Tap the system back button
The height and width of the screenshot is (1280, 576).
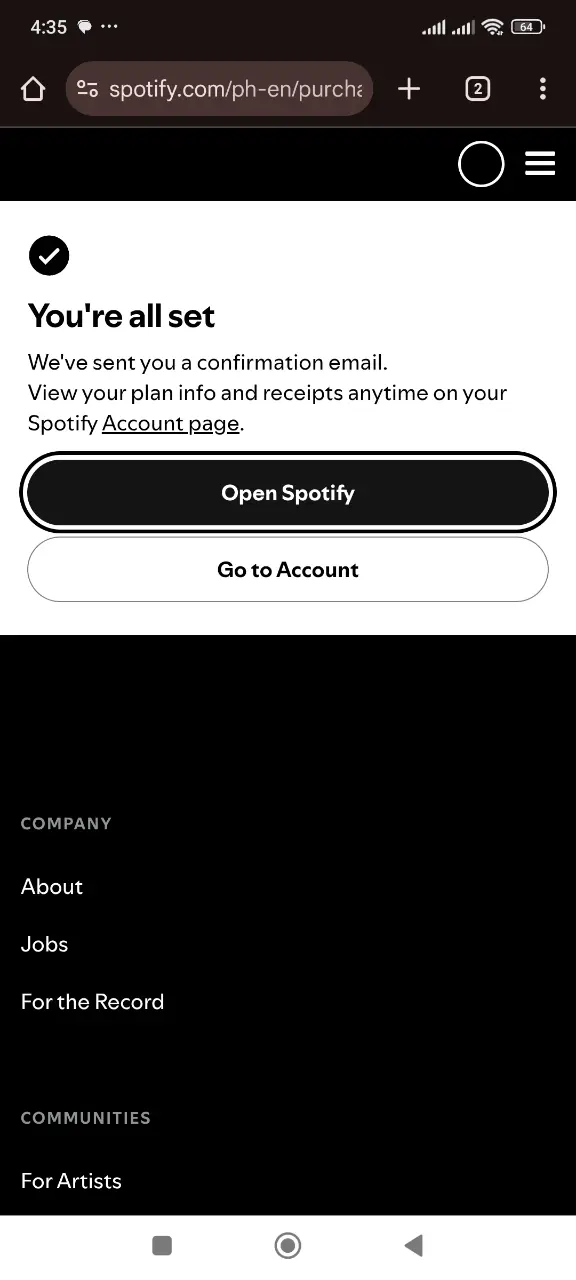click(x=413, y=1245)
